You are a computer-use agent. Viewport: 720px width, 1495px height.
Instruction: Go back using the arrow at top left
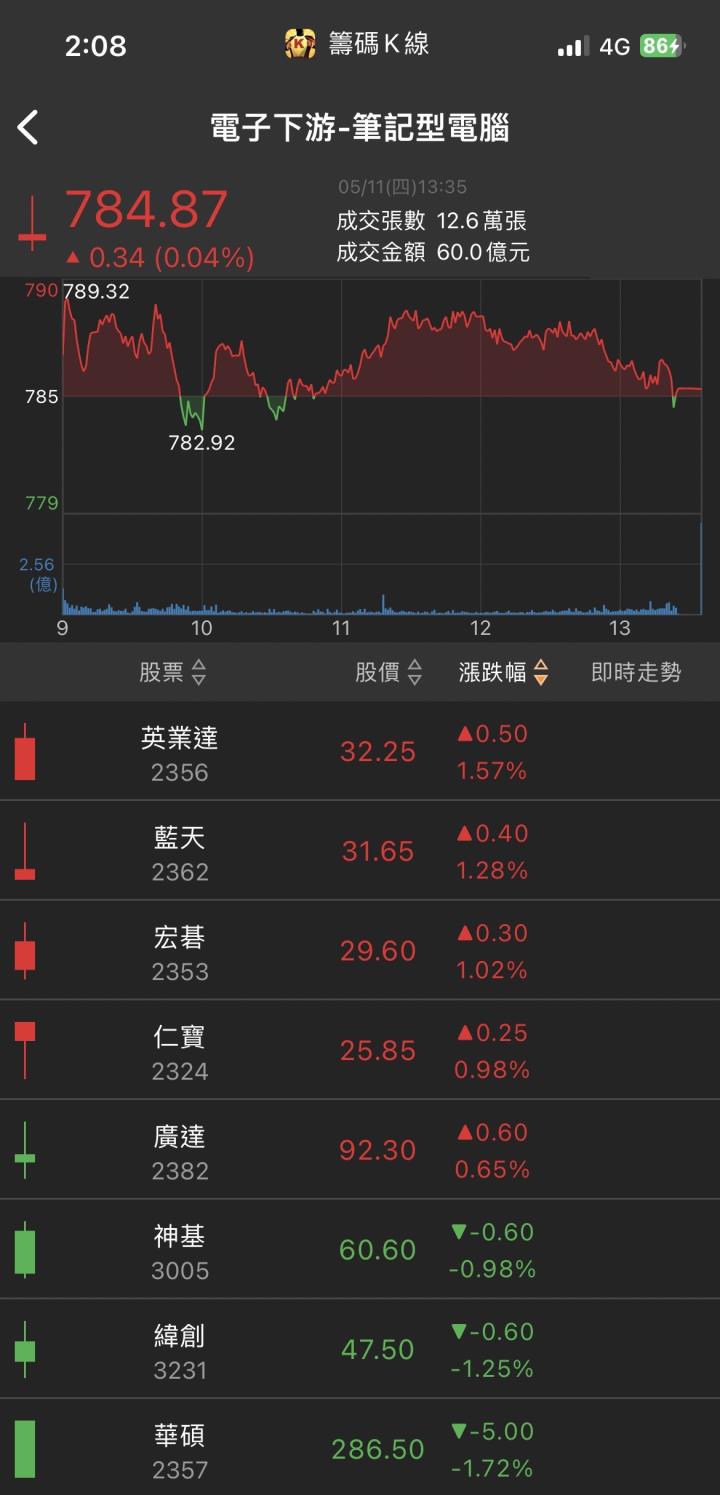point(29,128)
